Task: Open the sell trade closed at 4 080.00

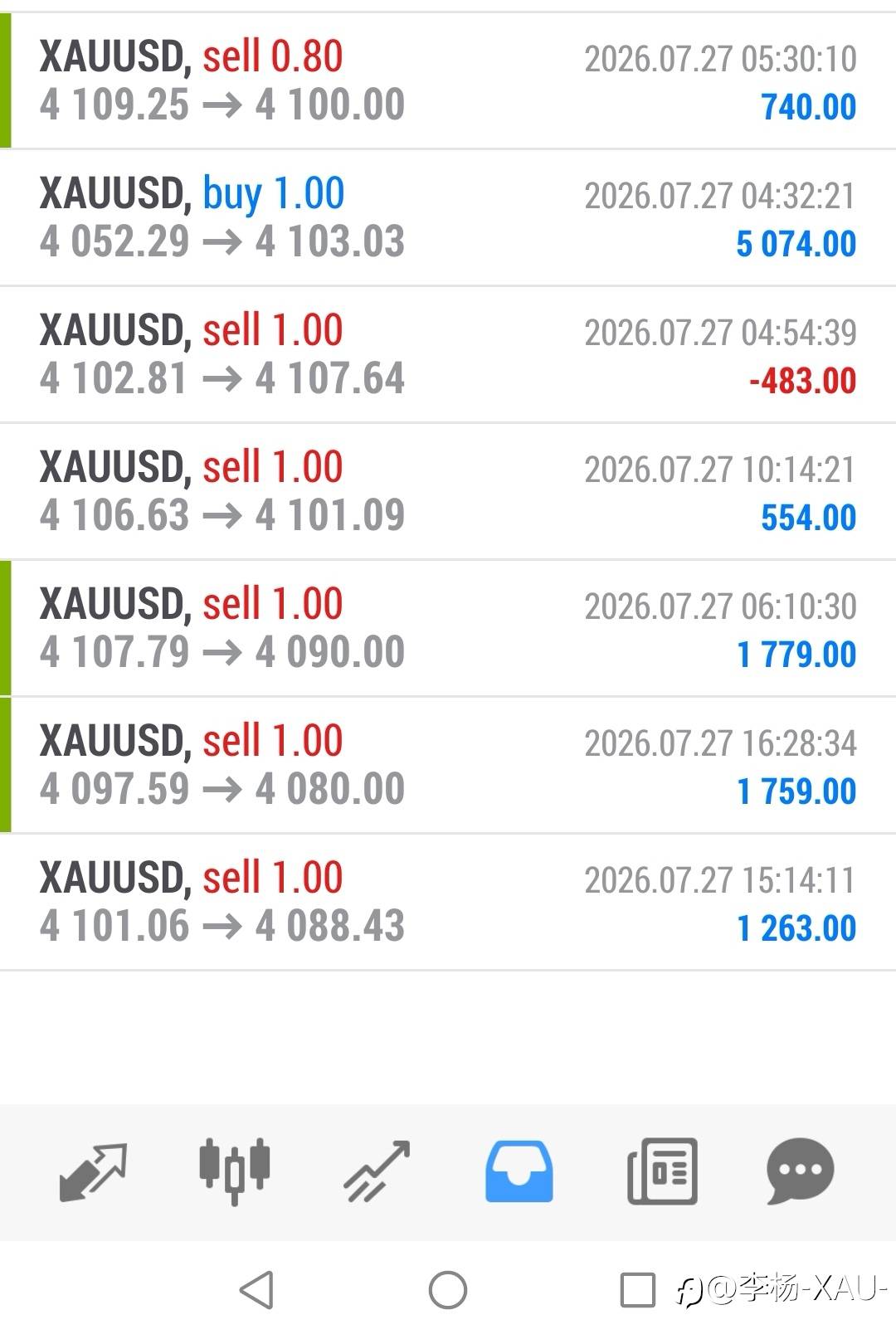Action: pos(448,765)
